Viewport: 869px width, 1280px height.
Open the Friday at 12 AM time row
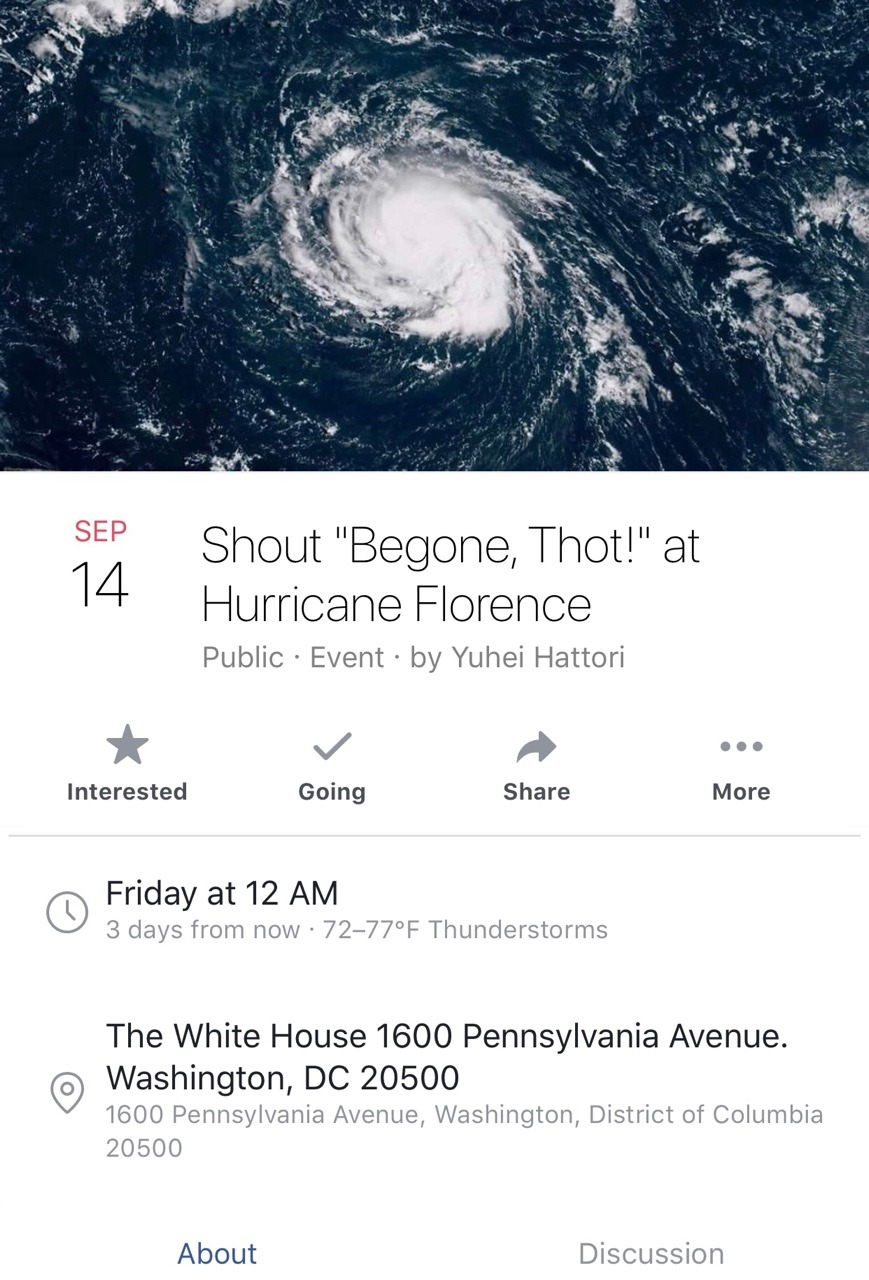356,909
